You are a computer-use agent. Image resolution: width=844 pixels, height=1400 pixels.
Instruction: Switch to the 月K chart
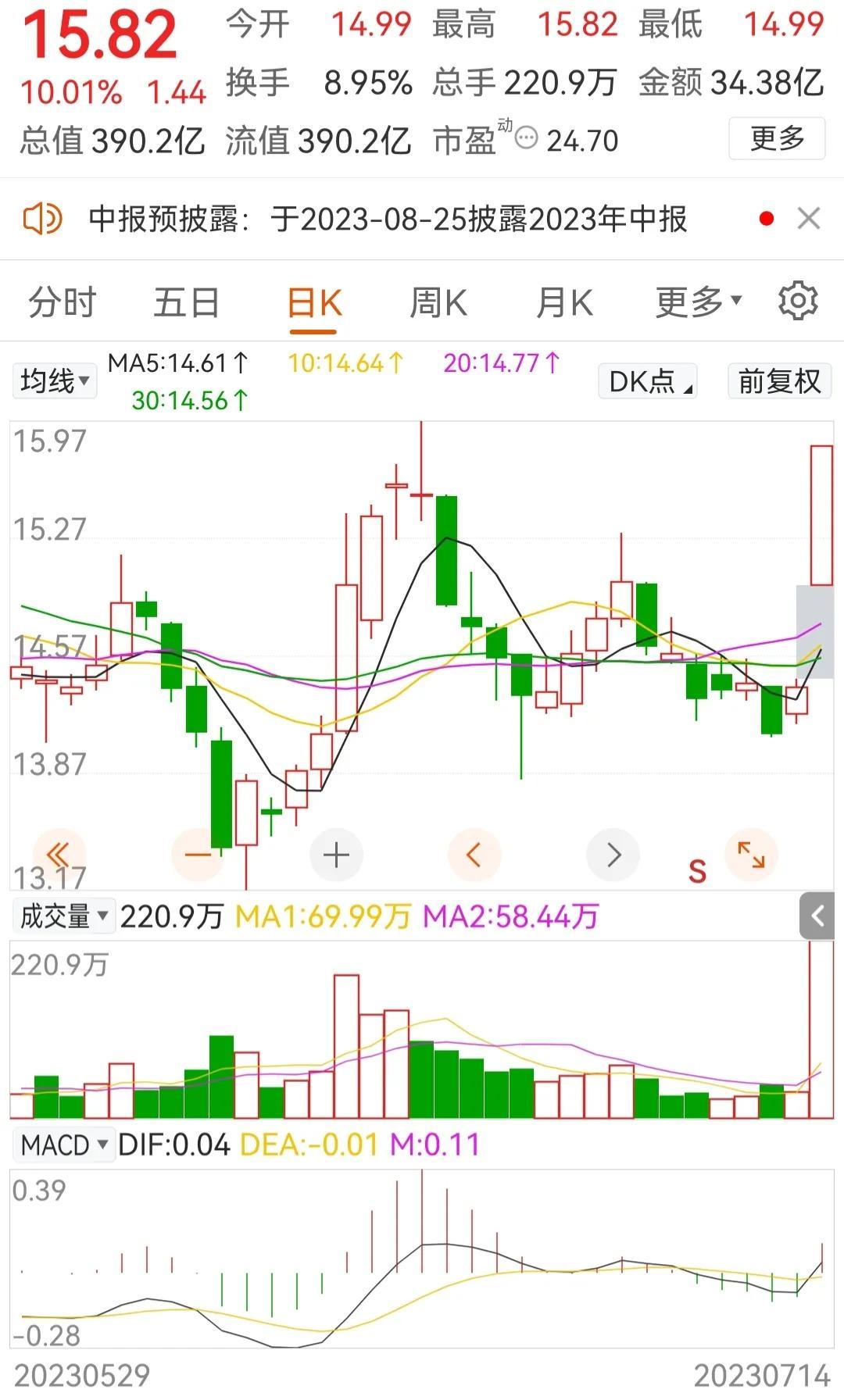click(x=564, y=302)
